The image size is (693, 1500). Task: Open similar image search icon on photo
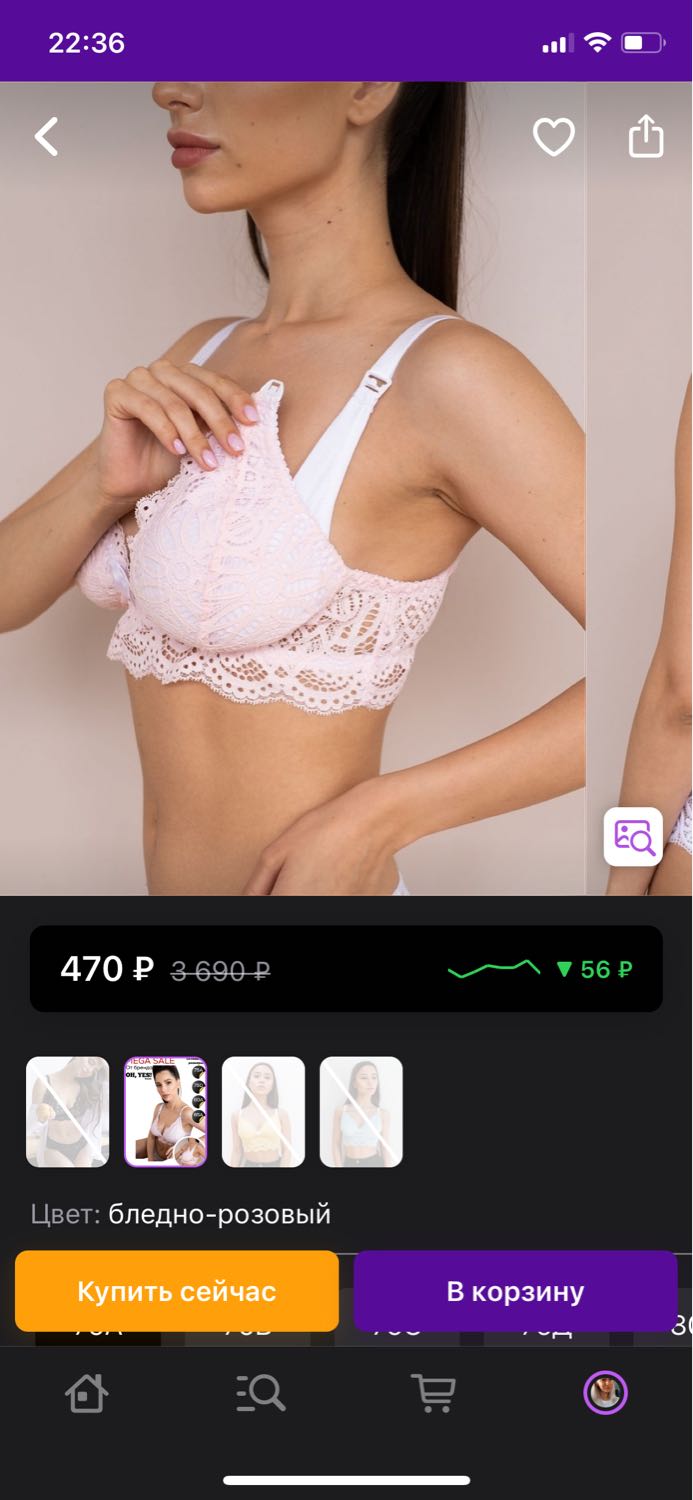[x=633, y=836]
